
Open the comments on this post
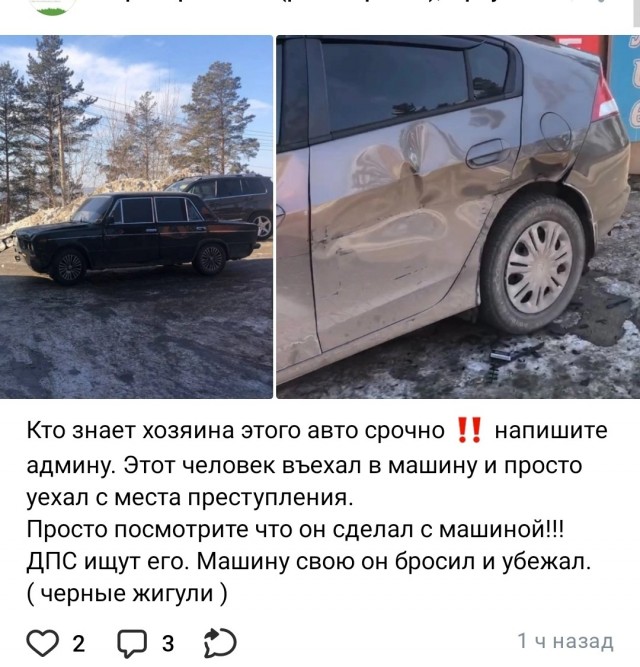[x=132, y=642]
